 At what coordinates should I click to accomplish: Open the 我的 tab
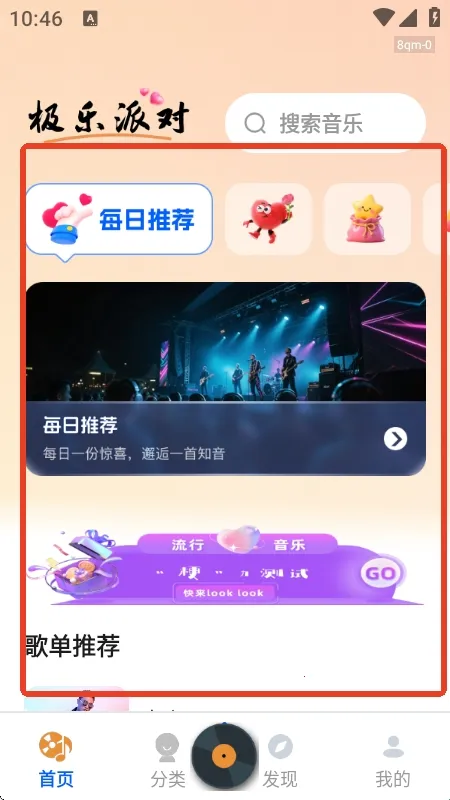pyautogui.click(x=393, y=760)
